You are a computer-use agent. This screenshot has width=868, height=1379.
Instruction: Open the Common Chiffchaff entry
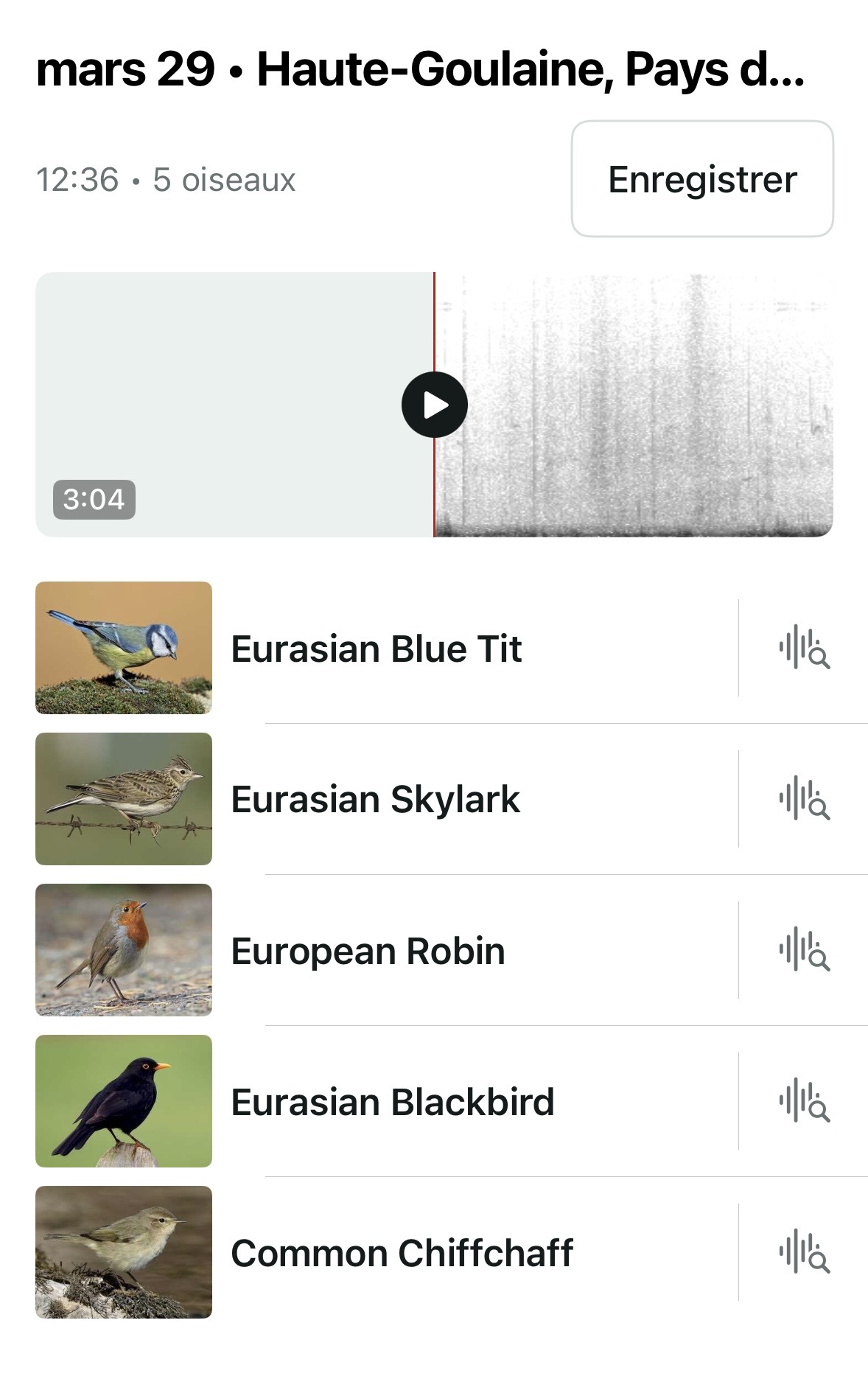pos(402,1253)
